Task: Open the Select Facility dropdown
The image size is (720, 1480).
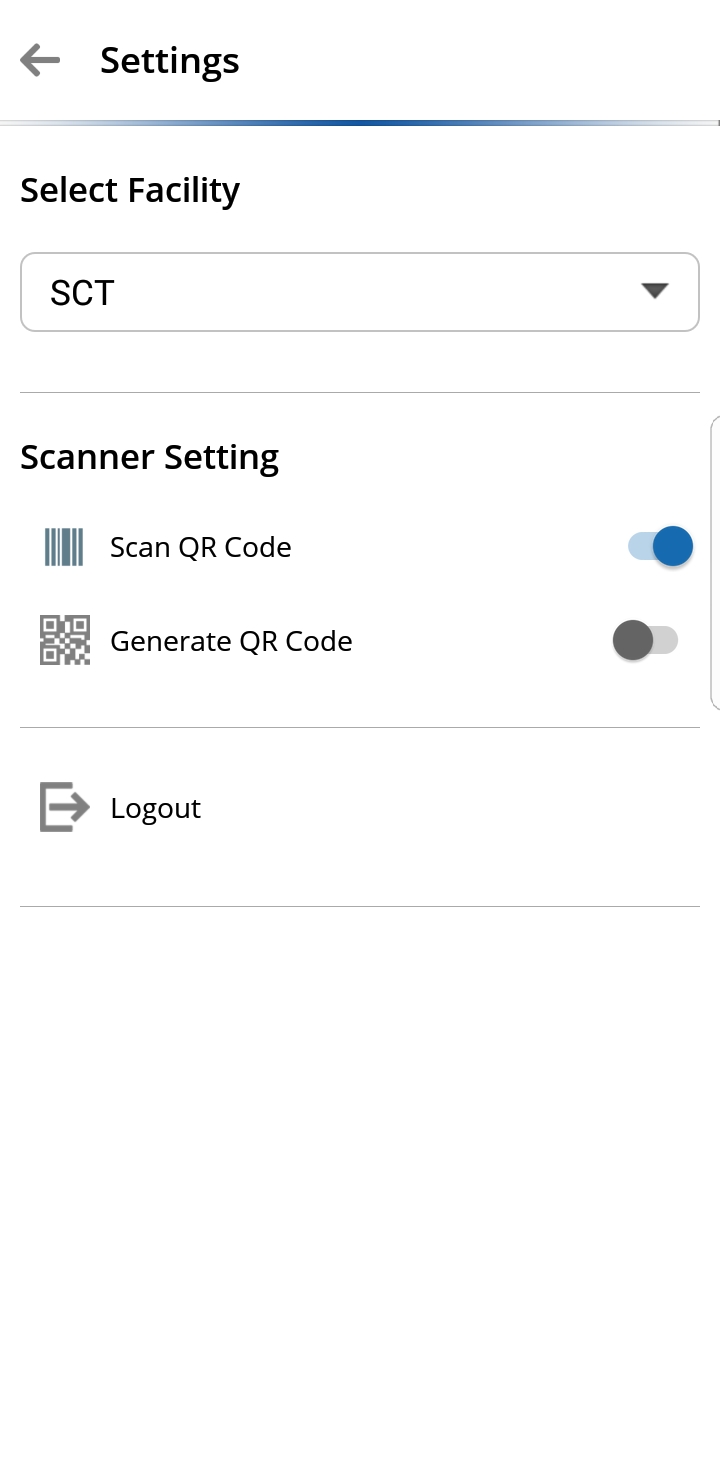Action: click(360, 292)
